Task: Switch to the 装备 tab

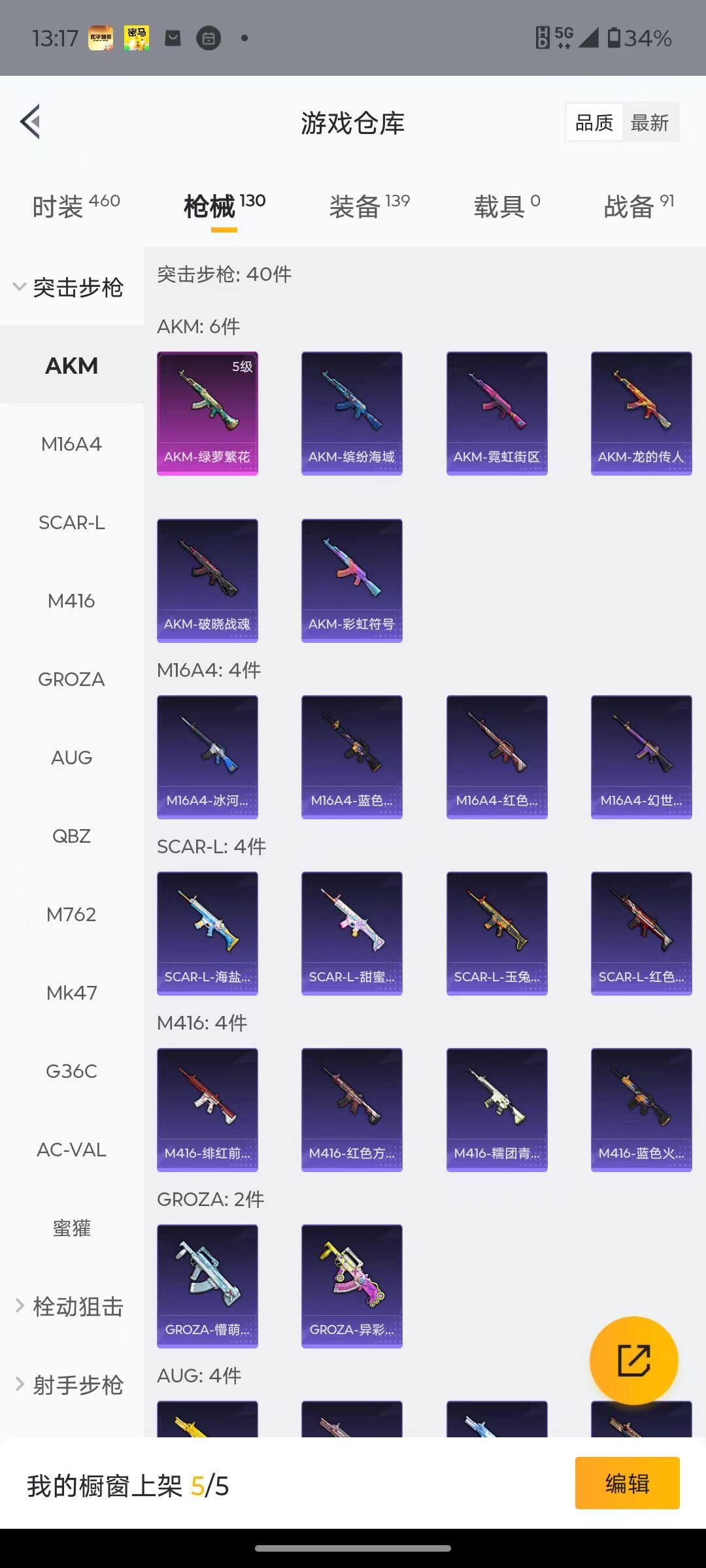Action: point(369,206)
